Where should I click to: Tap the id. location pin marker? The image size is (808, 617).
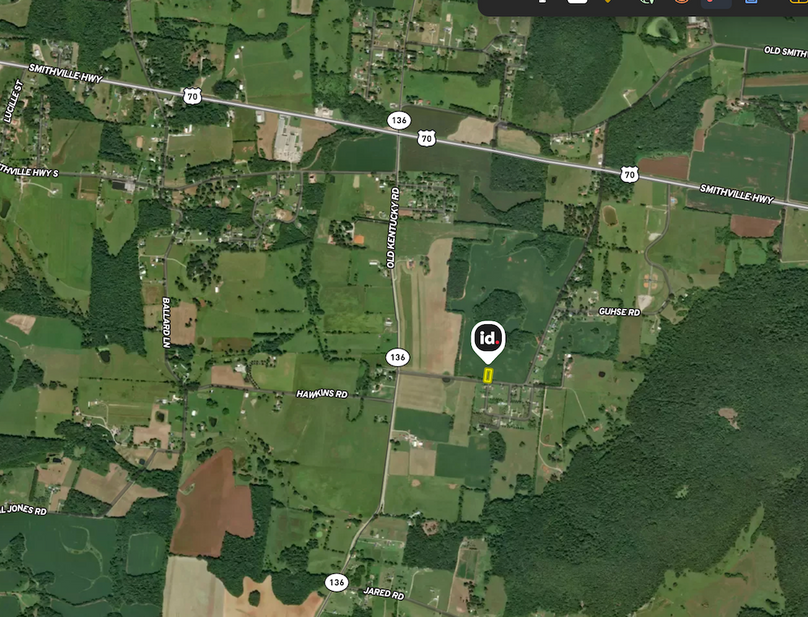pyautogui.click(x=488, y=339)
